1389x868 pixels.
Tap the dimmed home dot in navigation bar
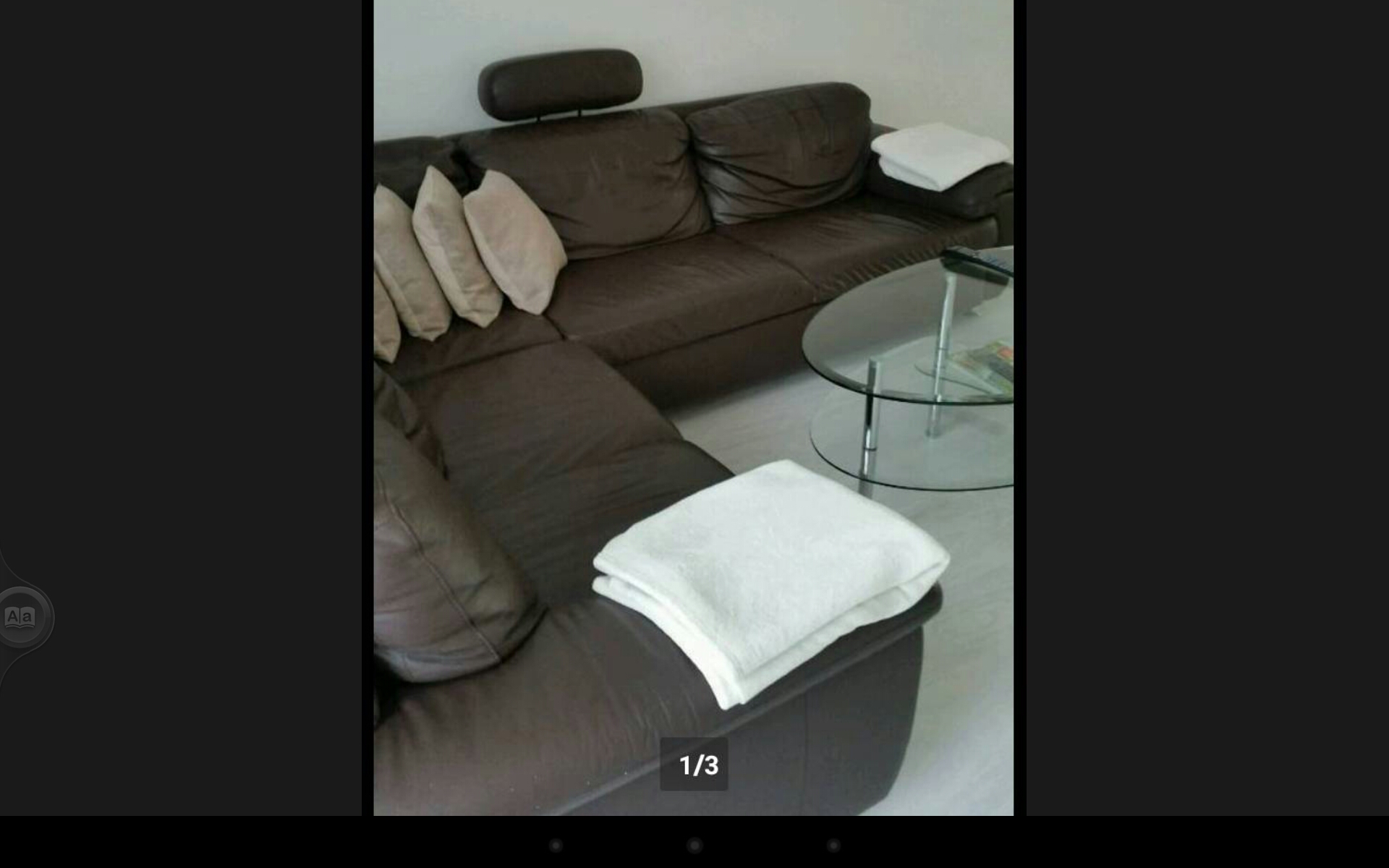pyautogui.click(x=694, y=845)
